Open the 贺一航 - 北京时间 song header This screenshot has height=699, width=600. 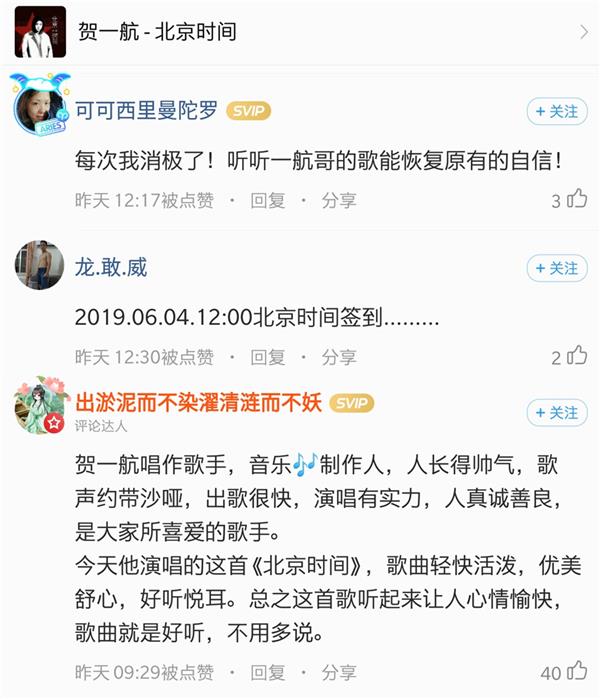pyautogui.click(x=300, y=33)
